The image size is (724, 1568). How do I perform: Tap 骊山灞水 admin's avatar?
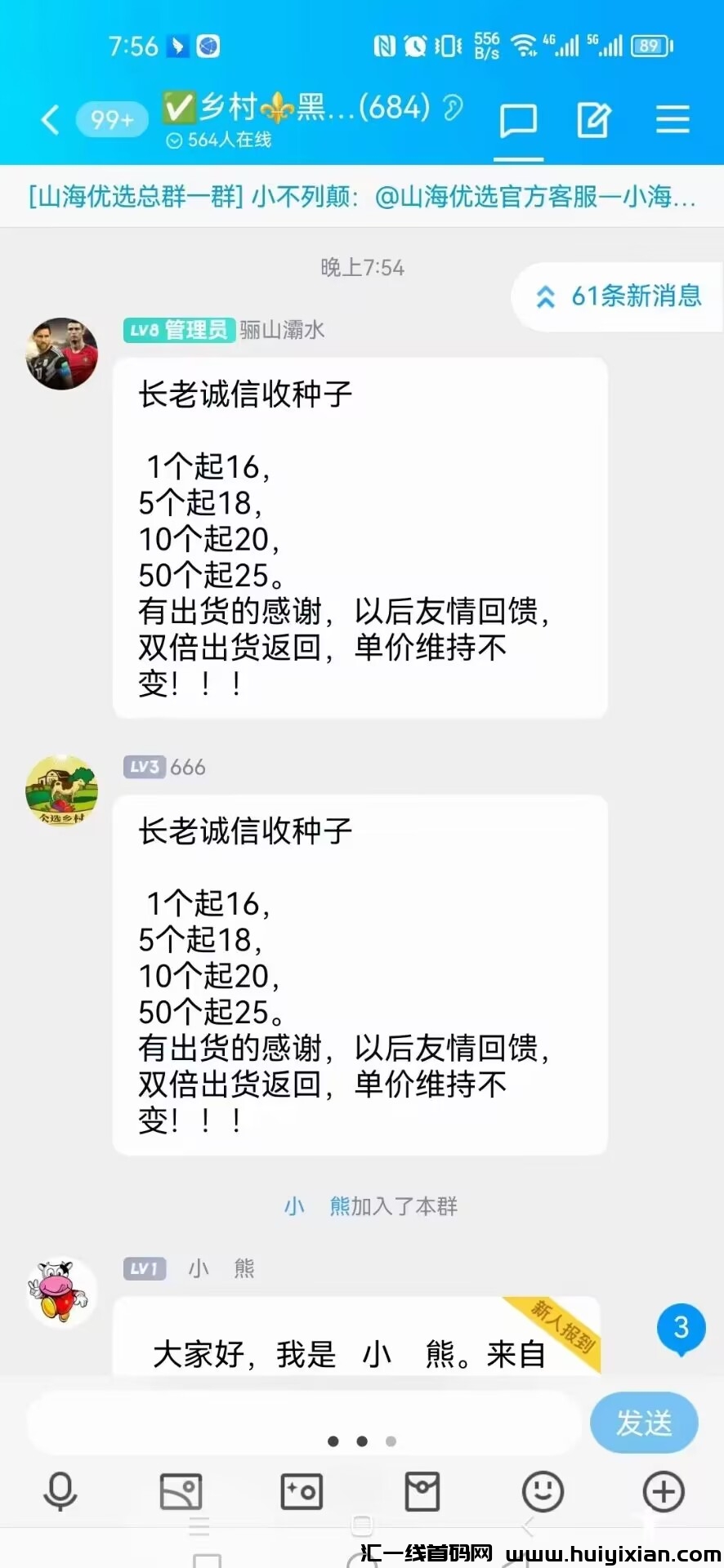tap(61, 353)
